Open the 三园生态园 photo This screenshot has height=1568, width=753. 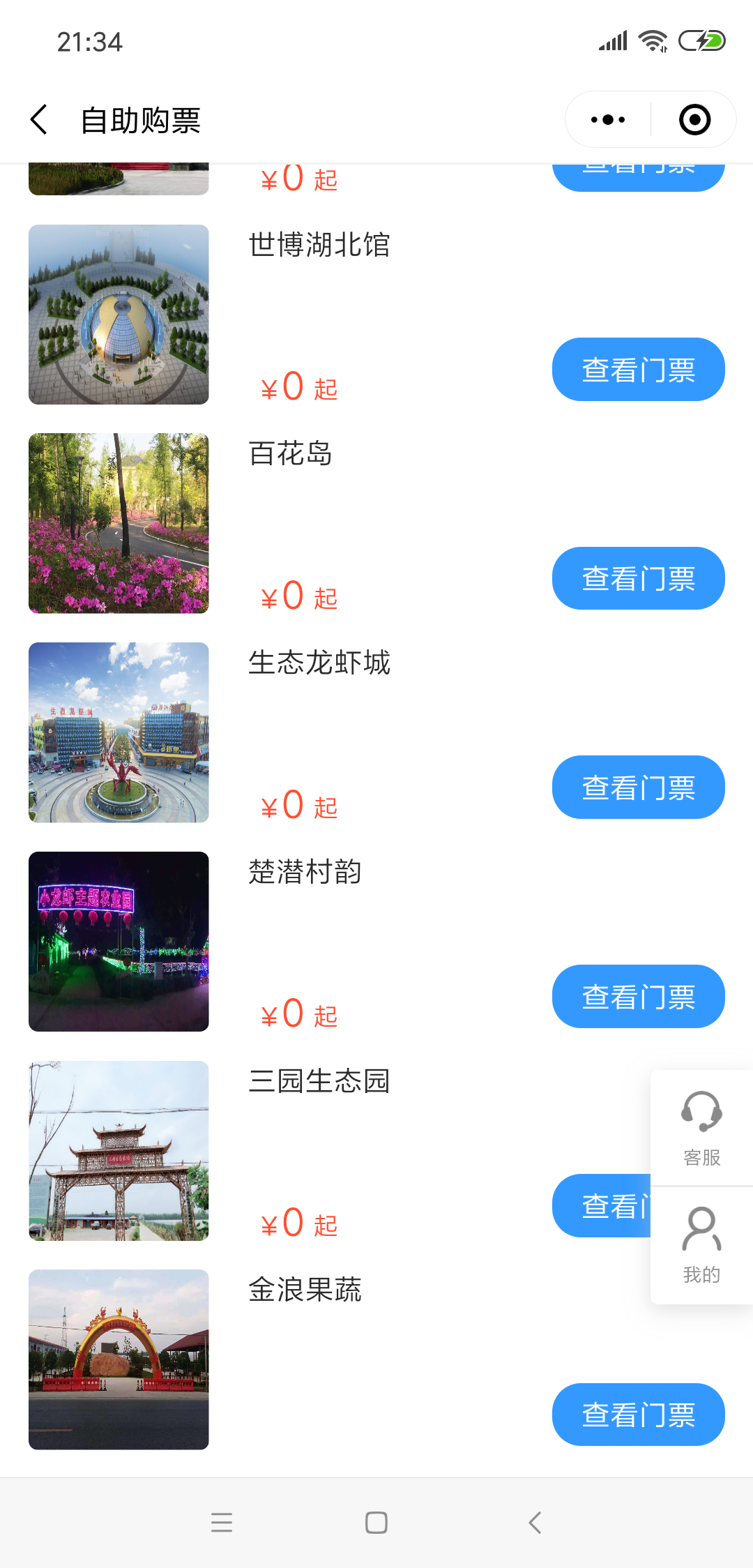(x=119, y=1151)
